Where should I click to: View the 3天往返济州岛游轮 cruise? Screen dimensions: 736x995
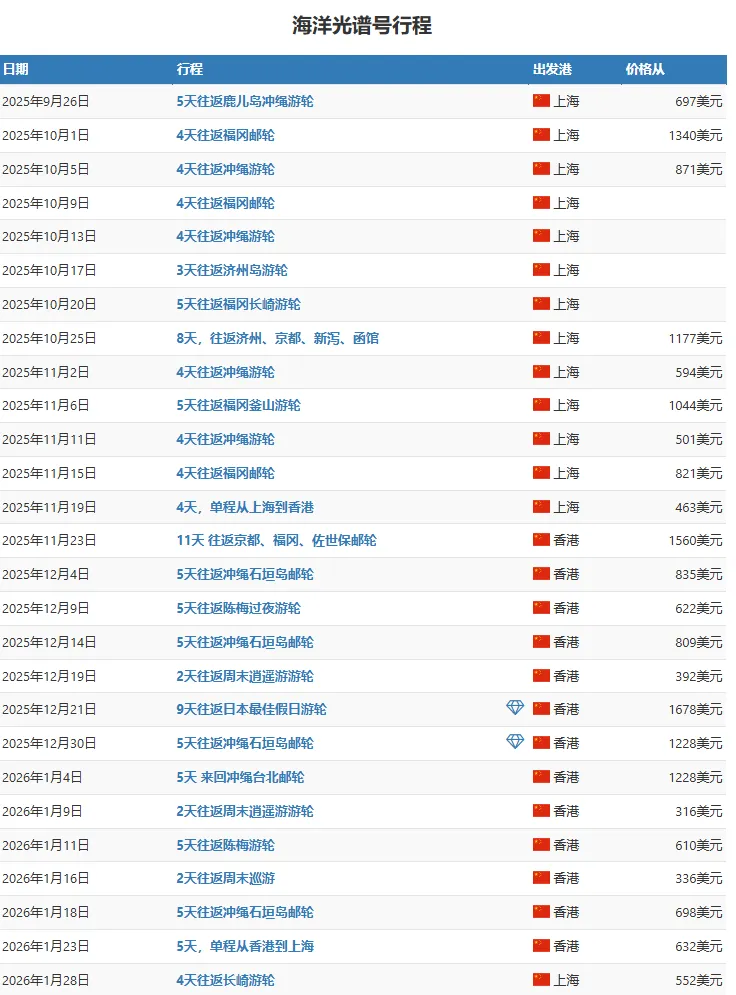point(231,270)
